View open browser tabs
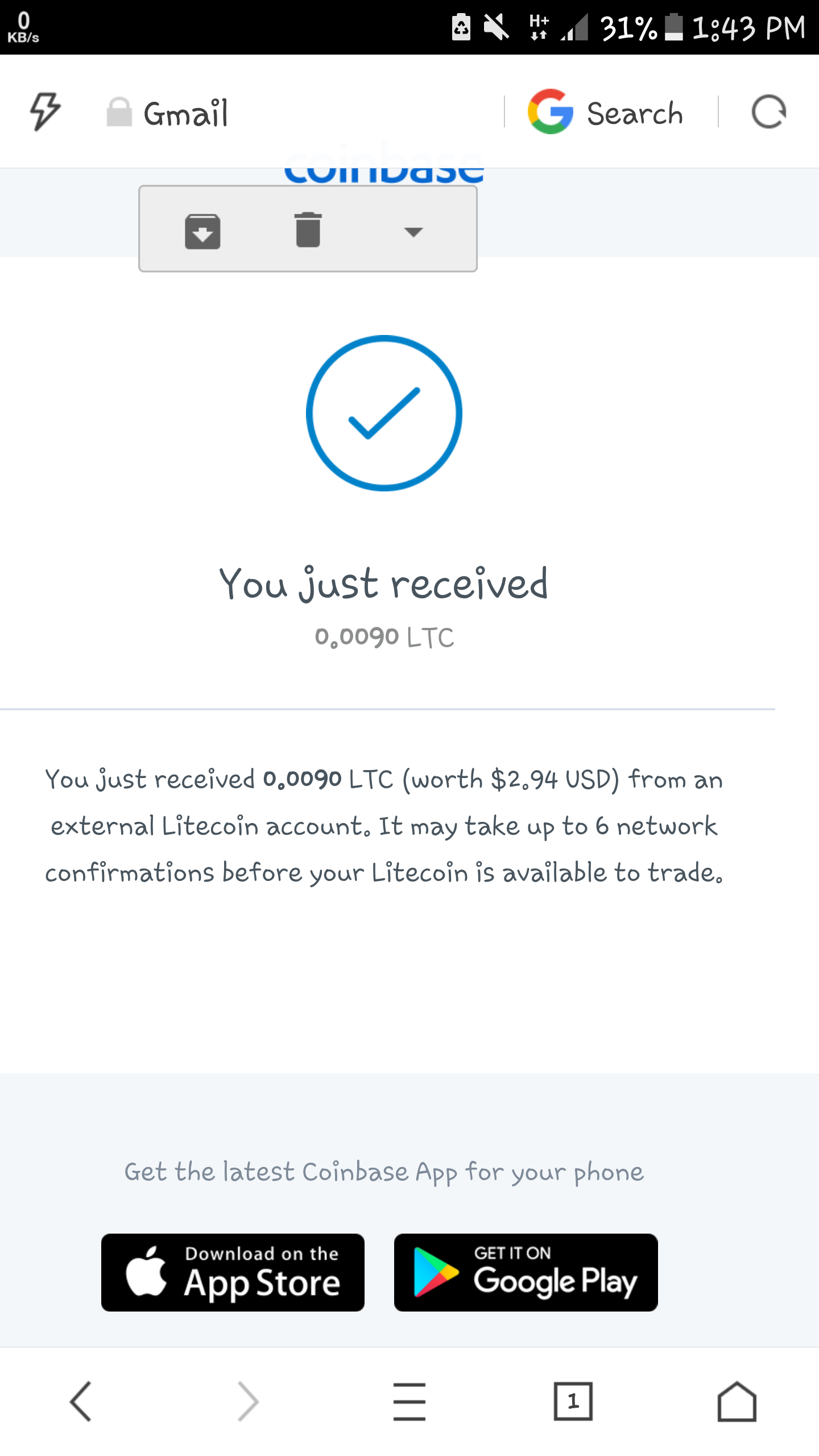The width and height of the screenshot is (819, 1456). pos(573,1401)
